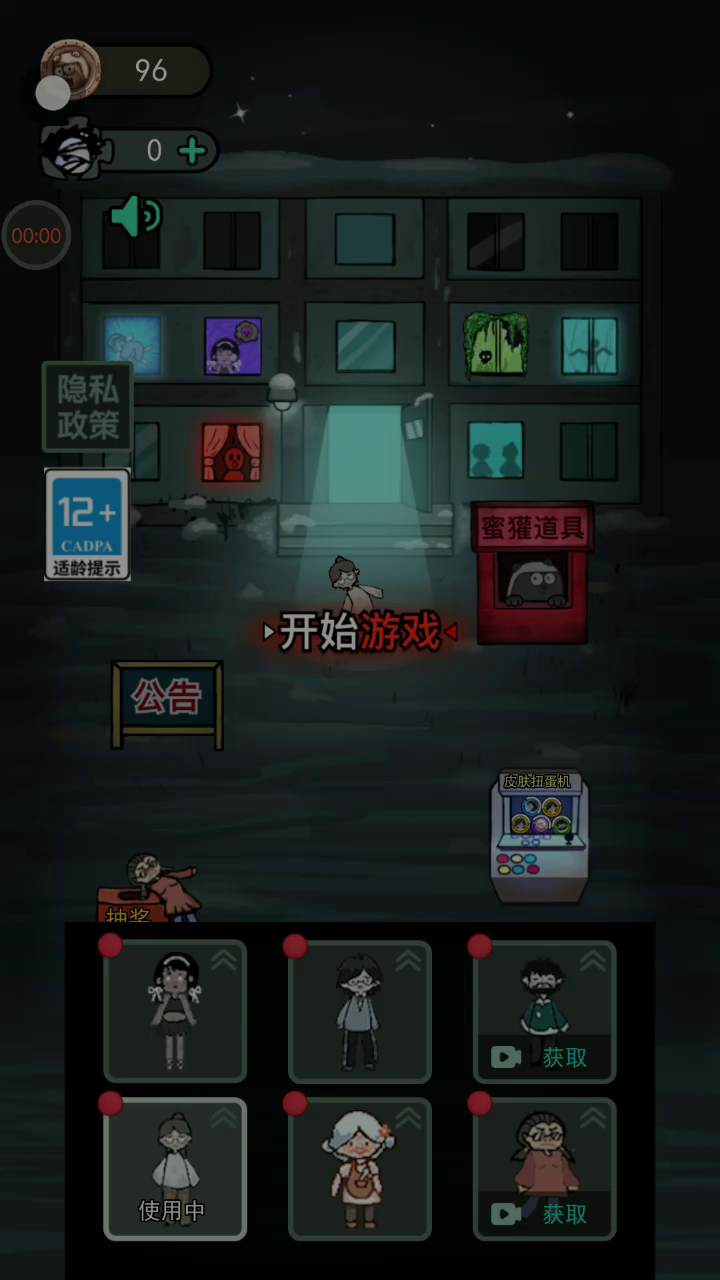
Task: Tap the 00:00 recording timer button
Action: coord(36,236)
